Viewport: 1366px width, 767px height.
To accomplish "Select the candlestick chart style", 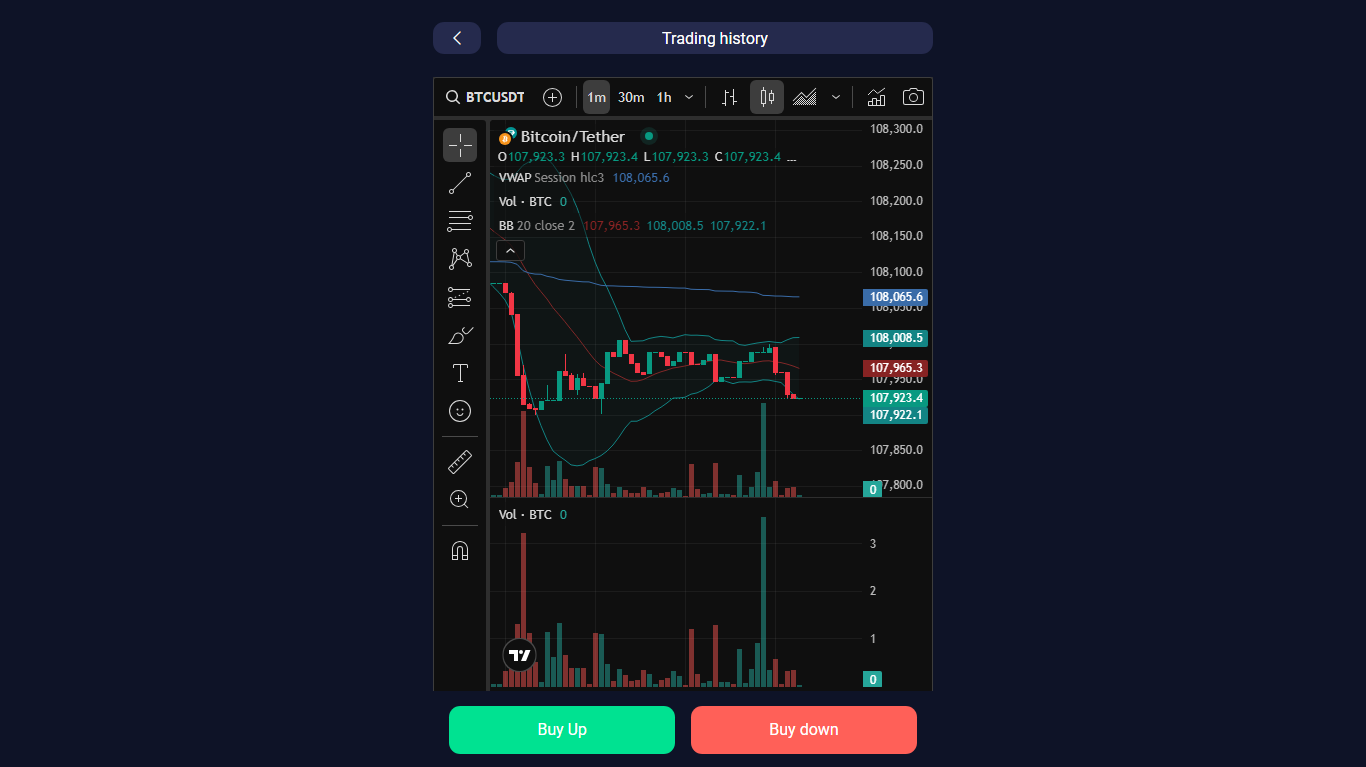I will [767, 97].
